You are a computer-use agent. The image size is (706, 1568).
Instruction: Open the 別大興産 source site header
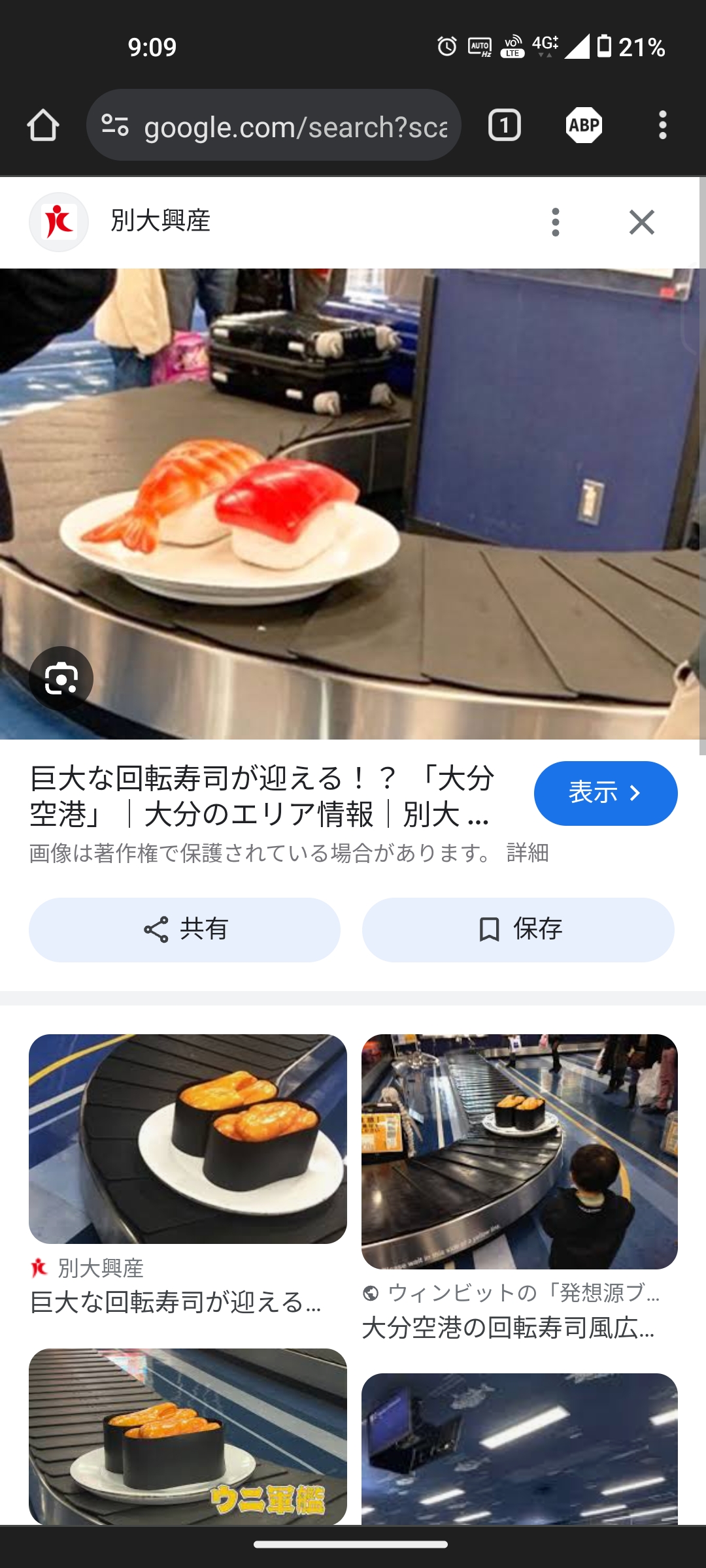pyautogui.click(x=160, y=221)
